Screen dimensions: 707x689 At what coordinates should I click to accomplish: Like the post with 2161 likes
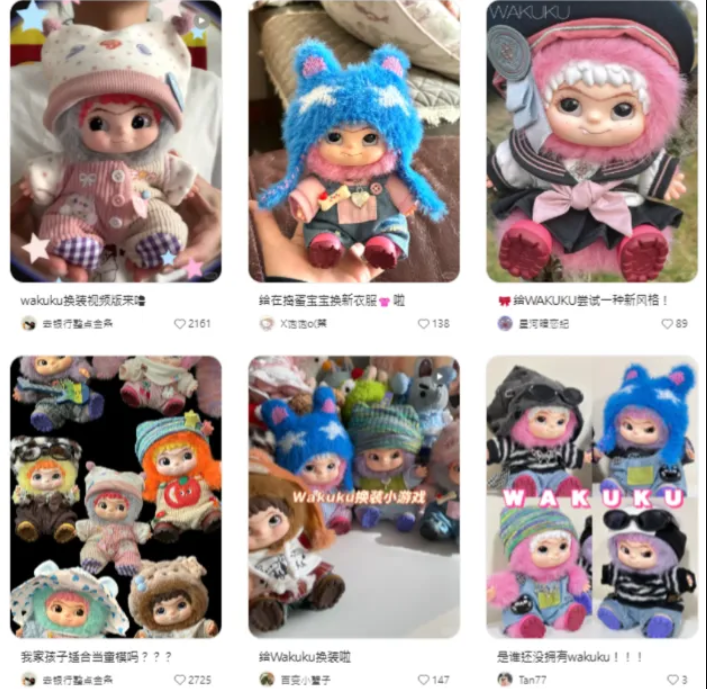pyautogui.click(x=180, y=324)
